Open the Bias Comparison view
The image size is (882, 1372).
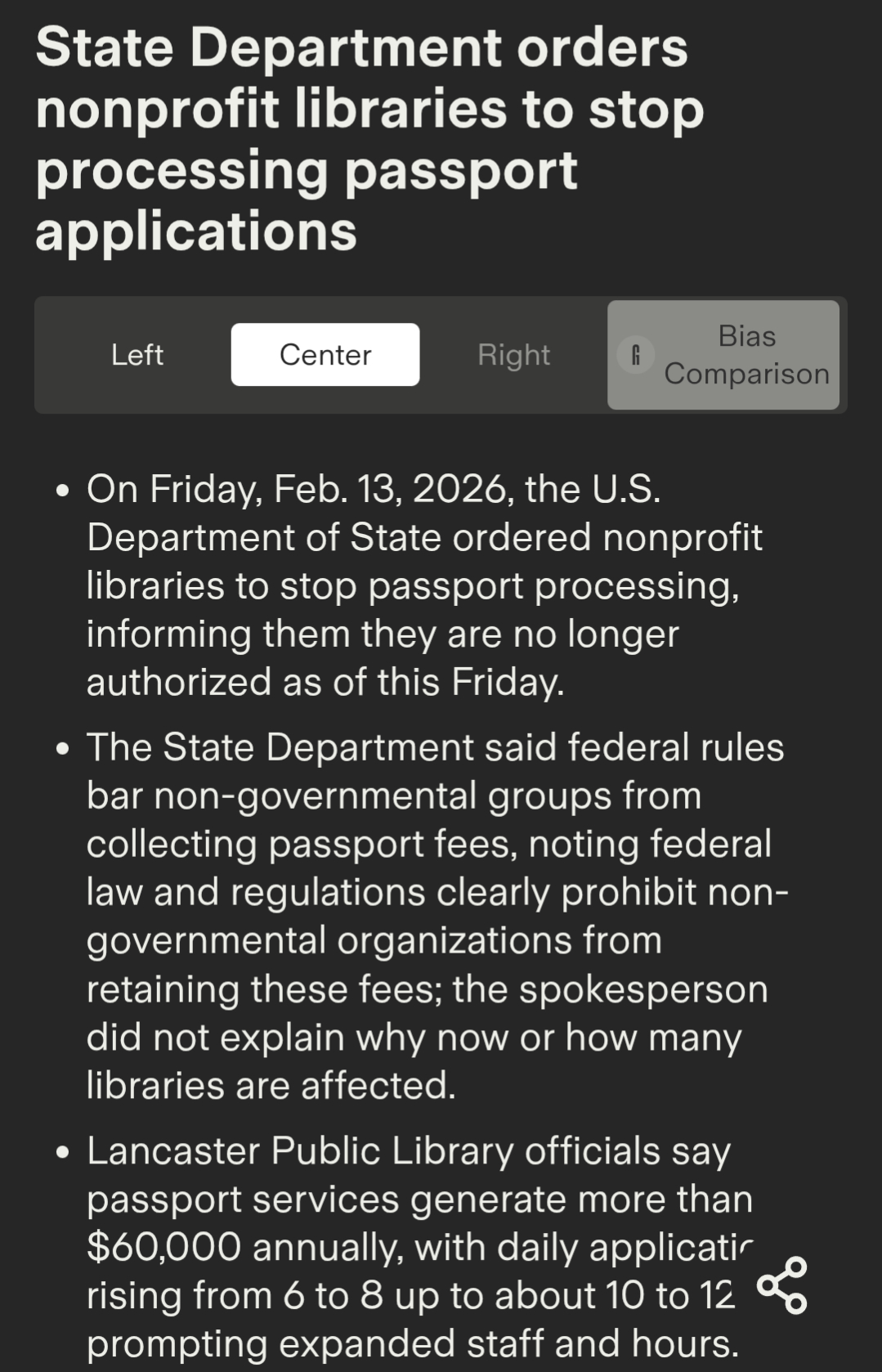(723, 355)
